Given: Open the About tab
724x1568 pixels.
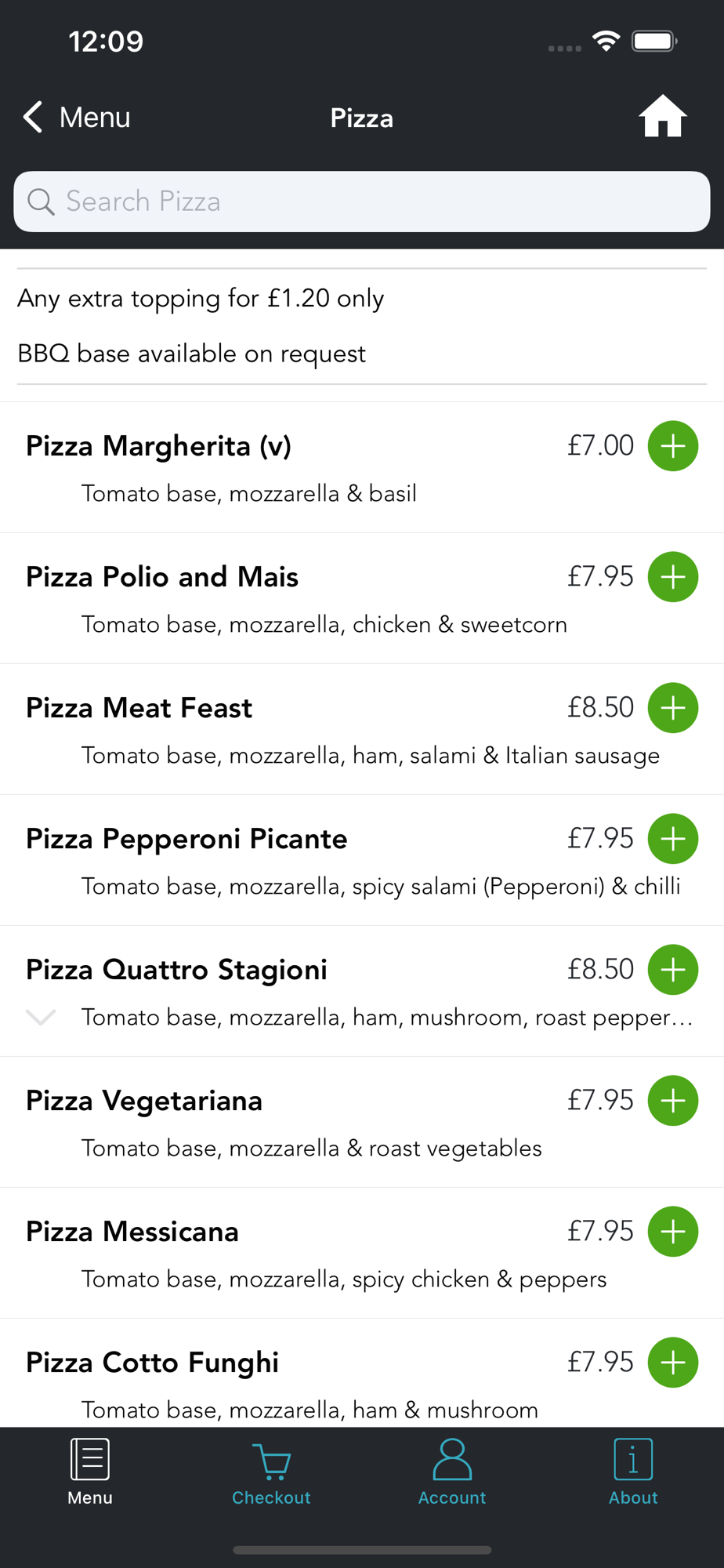Looking at the screenshot, I should 633,1472.
